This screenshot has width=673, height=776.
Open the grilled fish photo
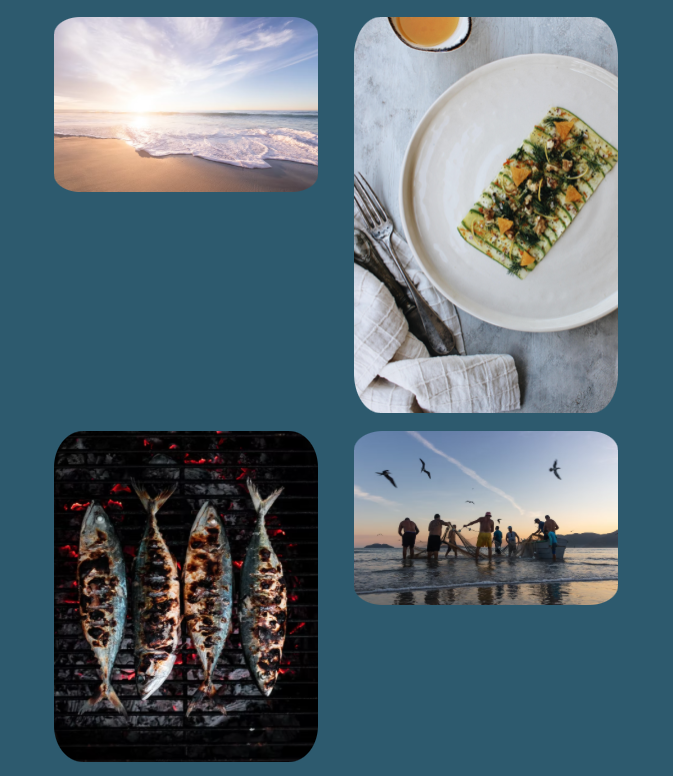tap(186, 596)
